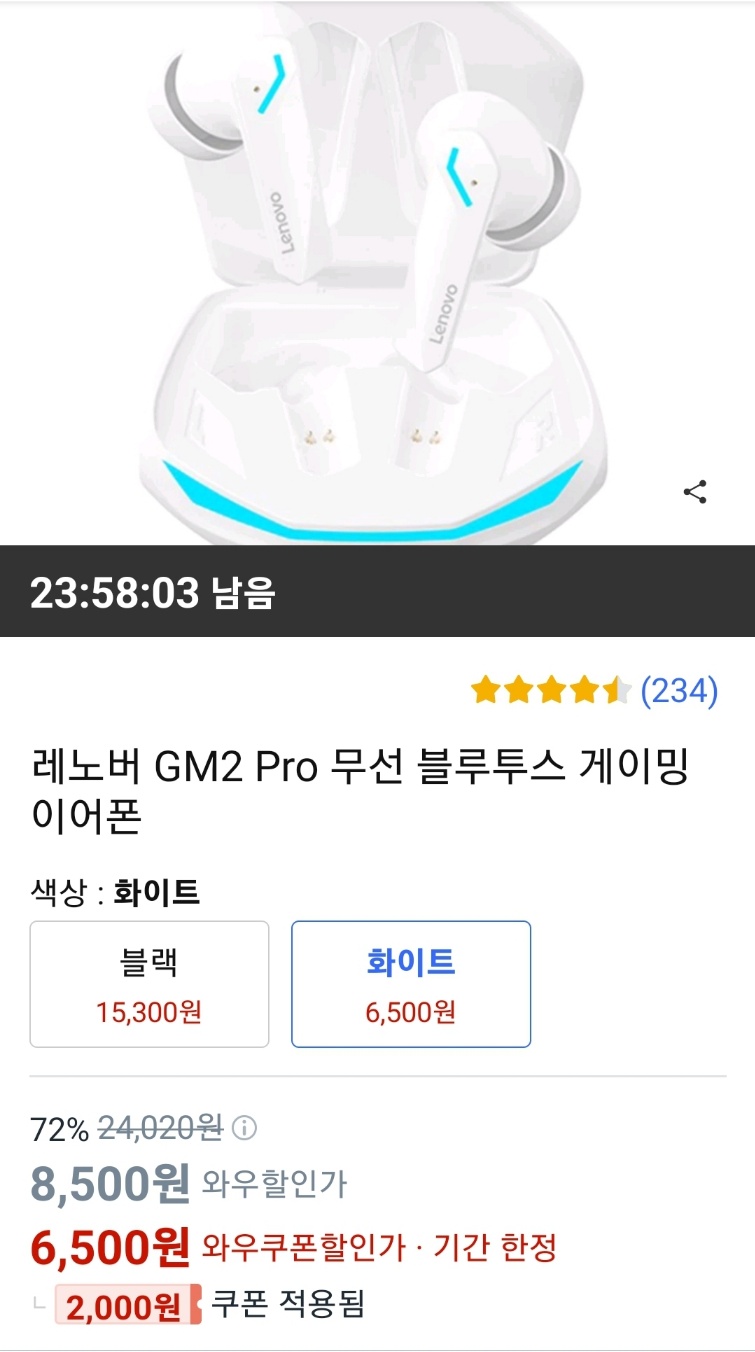Select the 화이트 color option
This screenshot has height=1352, width=755.
(x=410, y=983)
